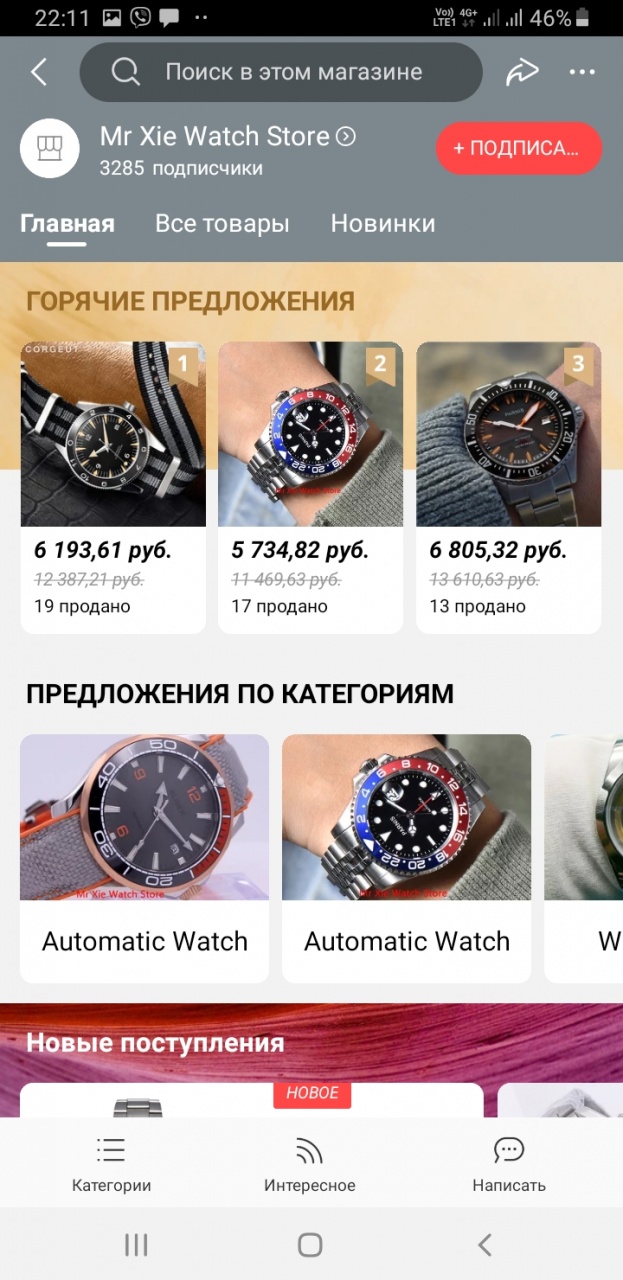Open the watch priced 5 734,82 руб.
Screen dimensions: 623x1280
click(x=310, y=487)
